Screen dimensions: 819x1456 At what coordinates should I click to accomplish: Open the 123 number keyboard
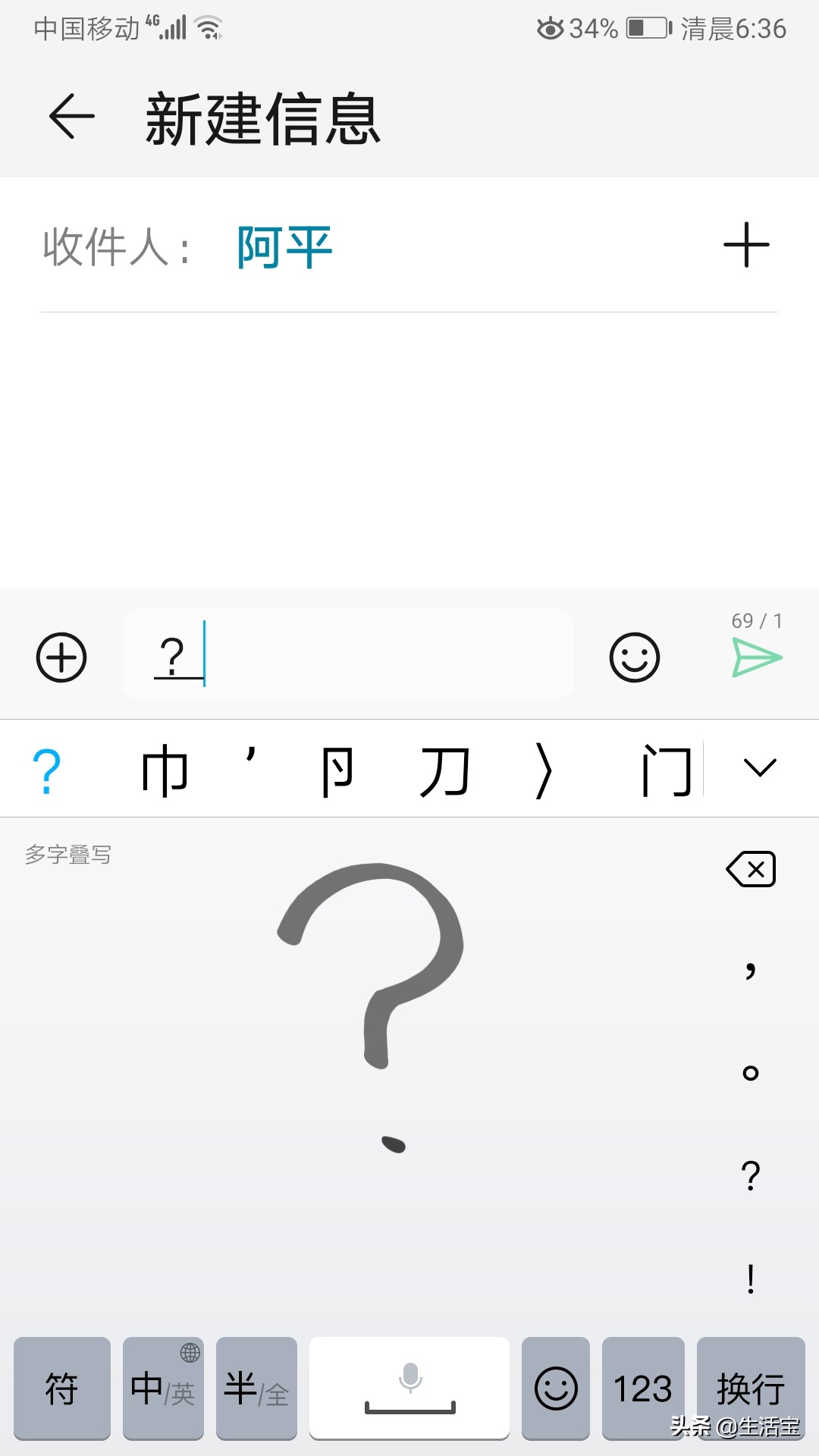coord(642,1388)
